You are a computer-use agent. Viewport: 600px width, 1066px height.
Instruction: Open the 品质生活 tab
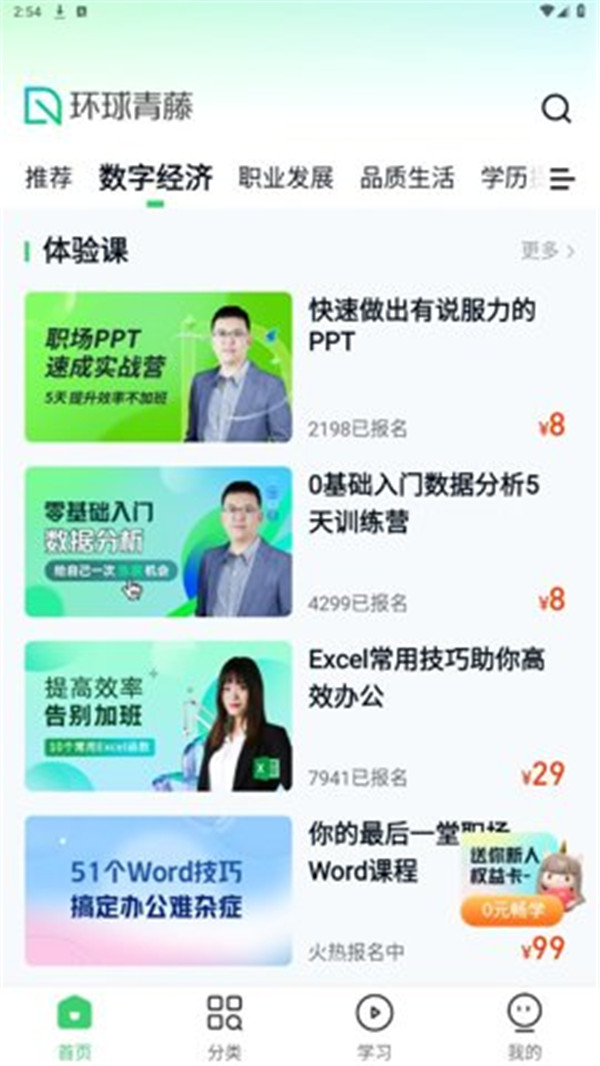pos(407,178)
